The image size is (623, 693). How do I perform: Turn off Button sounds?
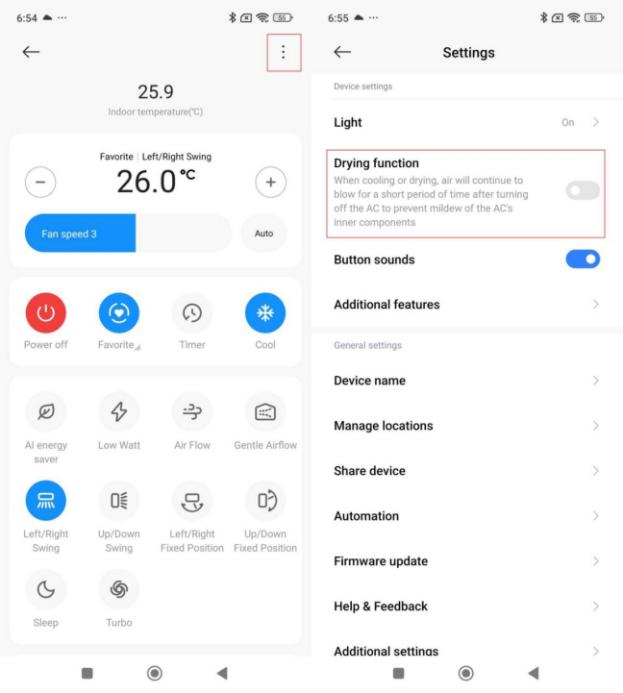[x=582, y=259]
